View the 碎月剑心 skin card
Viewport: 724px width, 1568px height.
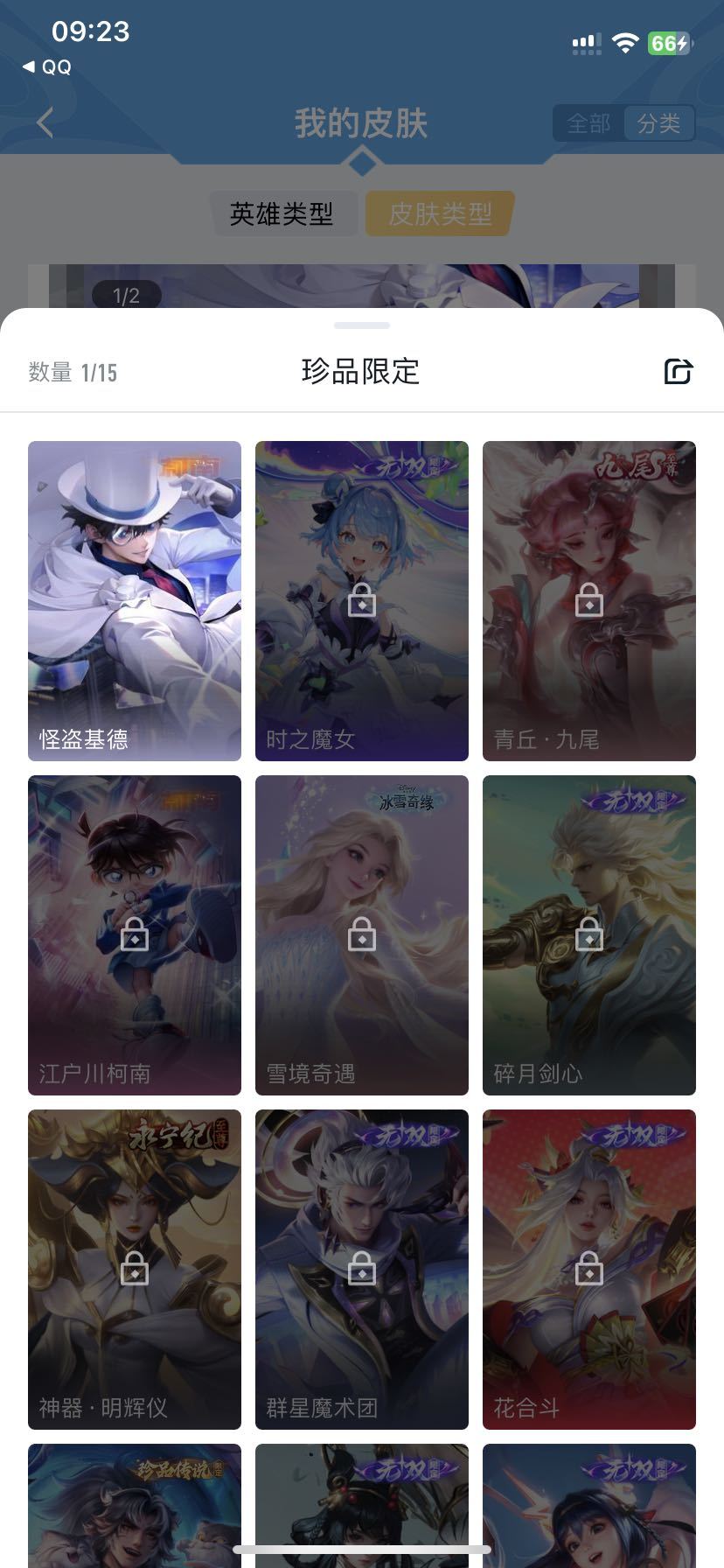tap(589, 934)
